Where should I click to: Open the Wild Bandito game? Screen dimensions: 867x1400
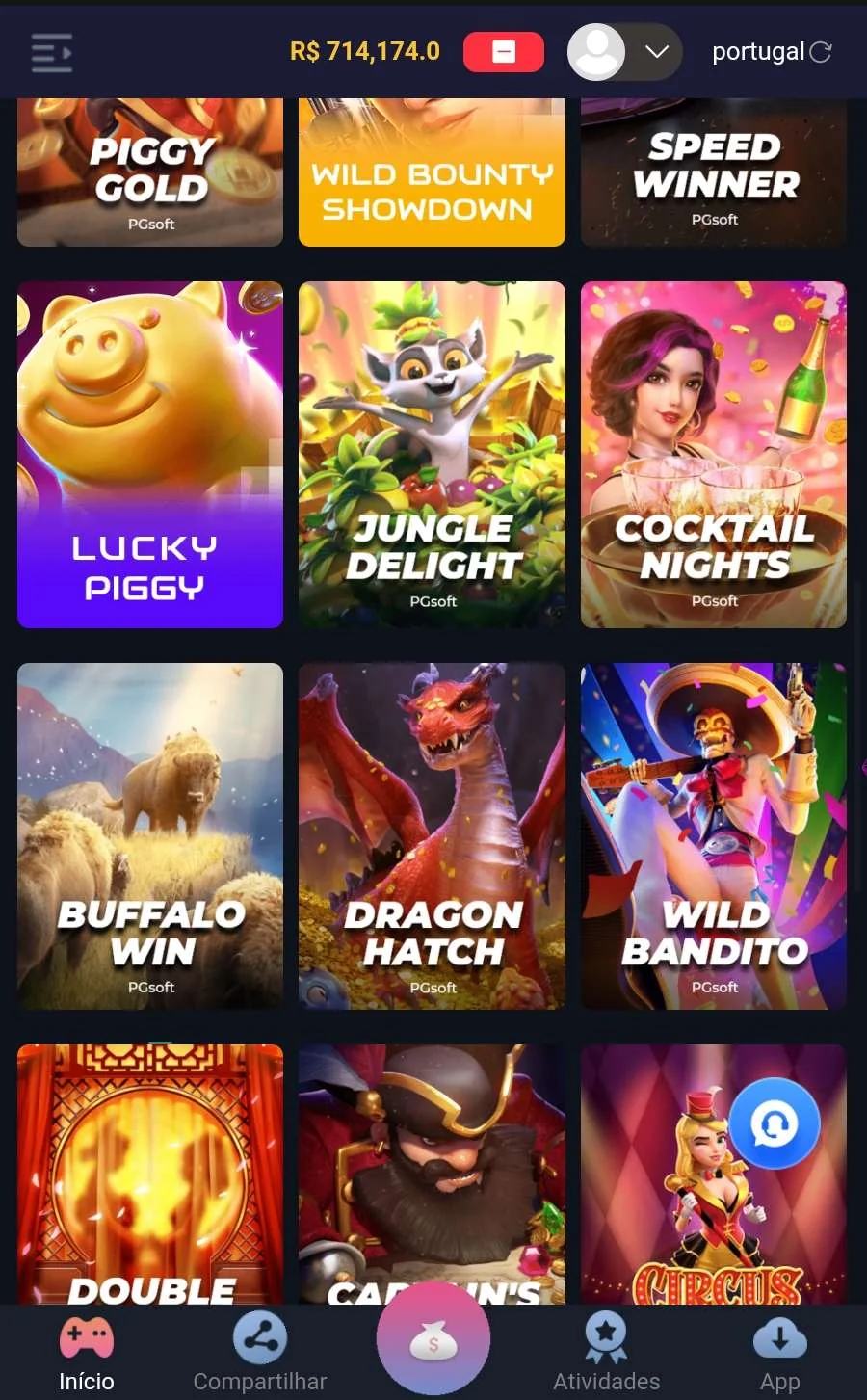coord(714,836)
